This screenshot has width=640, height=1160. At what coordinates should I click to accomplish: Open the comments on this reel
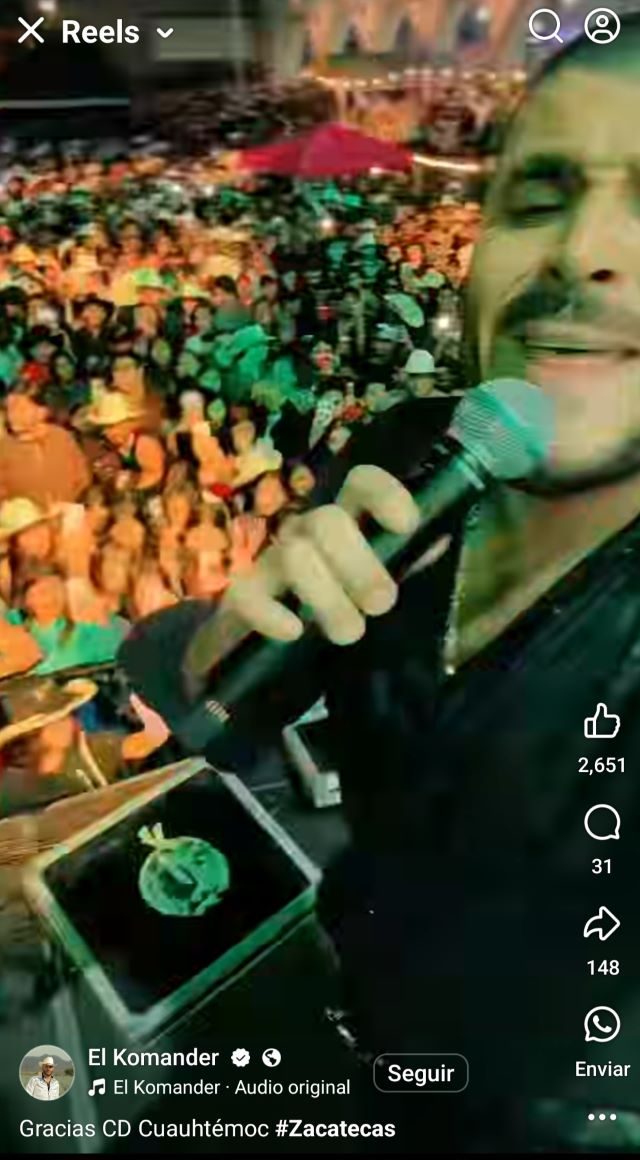(602, 823)
